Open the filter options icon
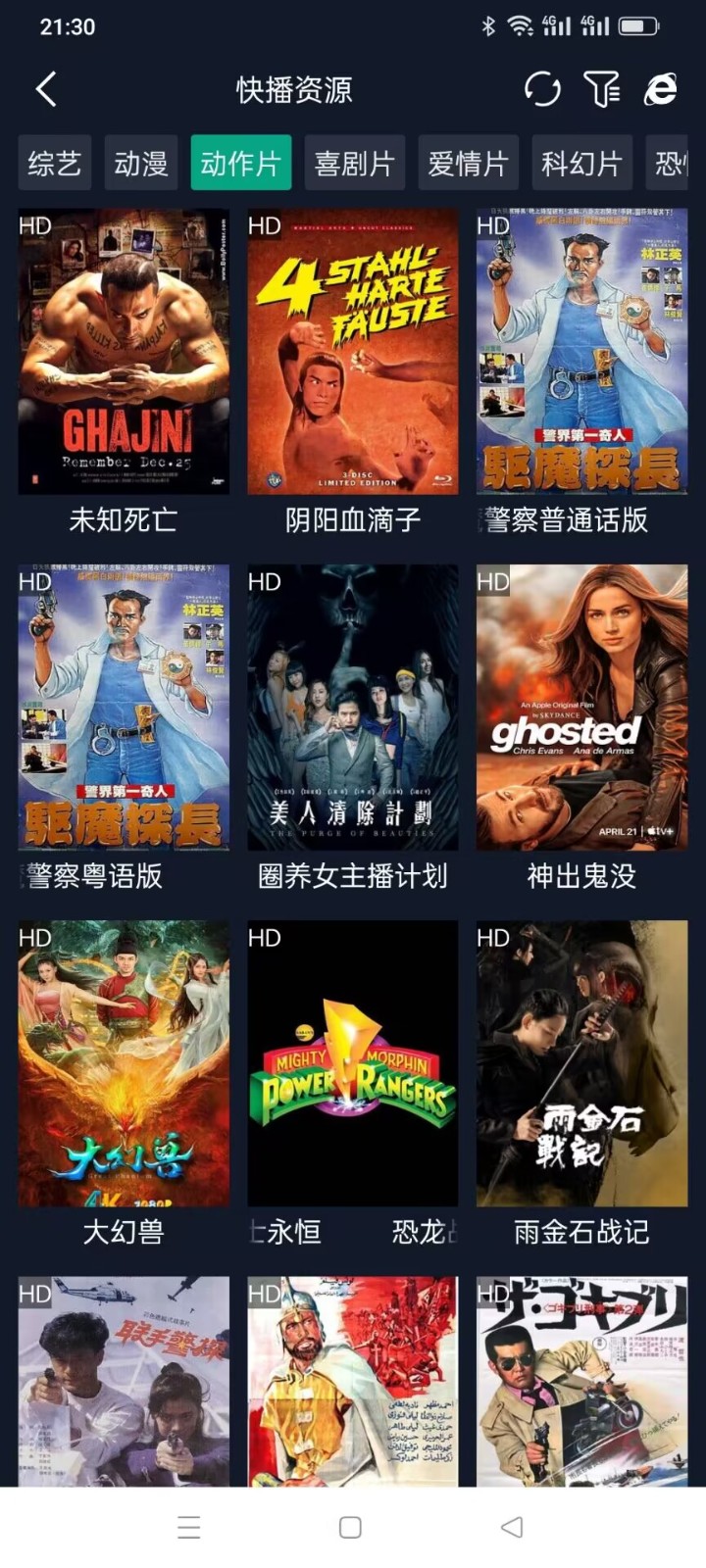 tap(601, 89)
